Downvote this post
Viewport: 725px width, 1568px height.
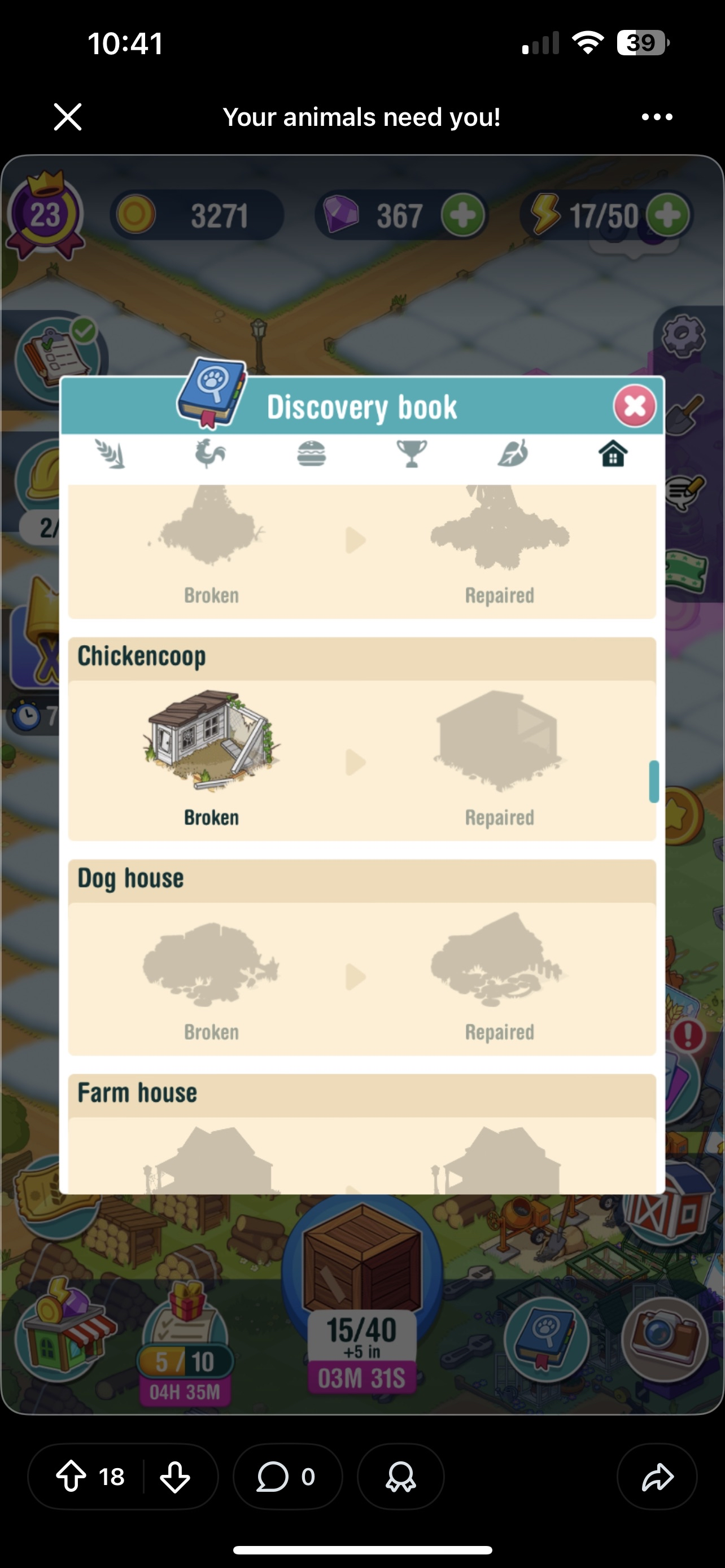coord(174,1476)
